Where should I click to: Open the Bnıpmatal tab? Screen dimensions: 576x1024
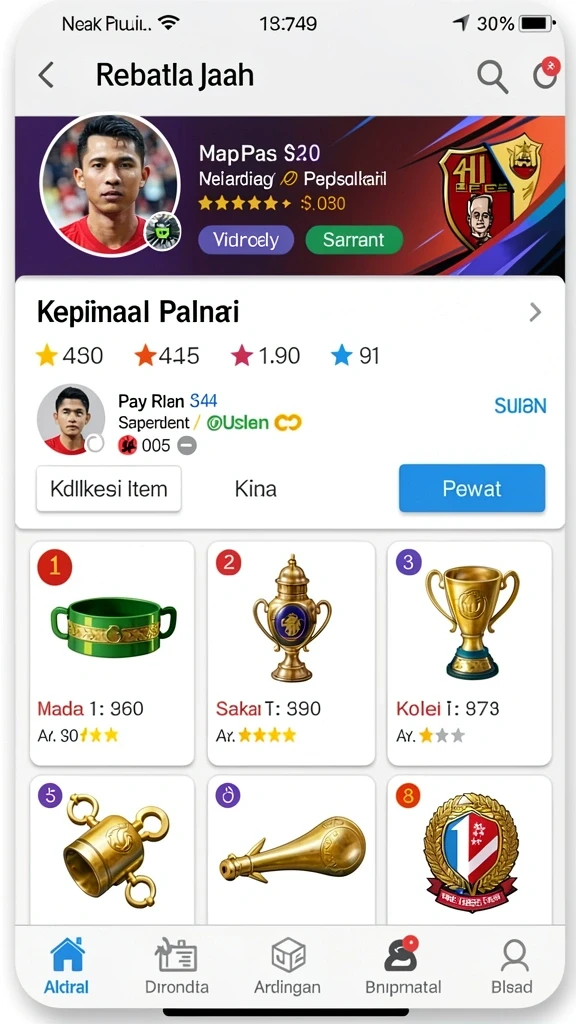[x=403, y=965]
